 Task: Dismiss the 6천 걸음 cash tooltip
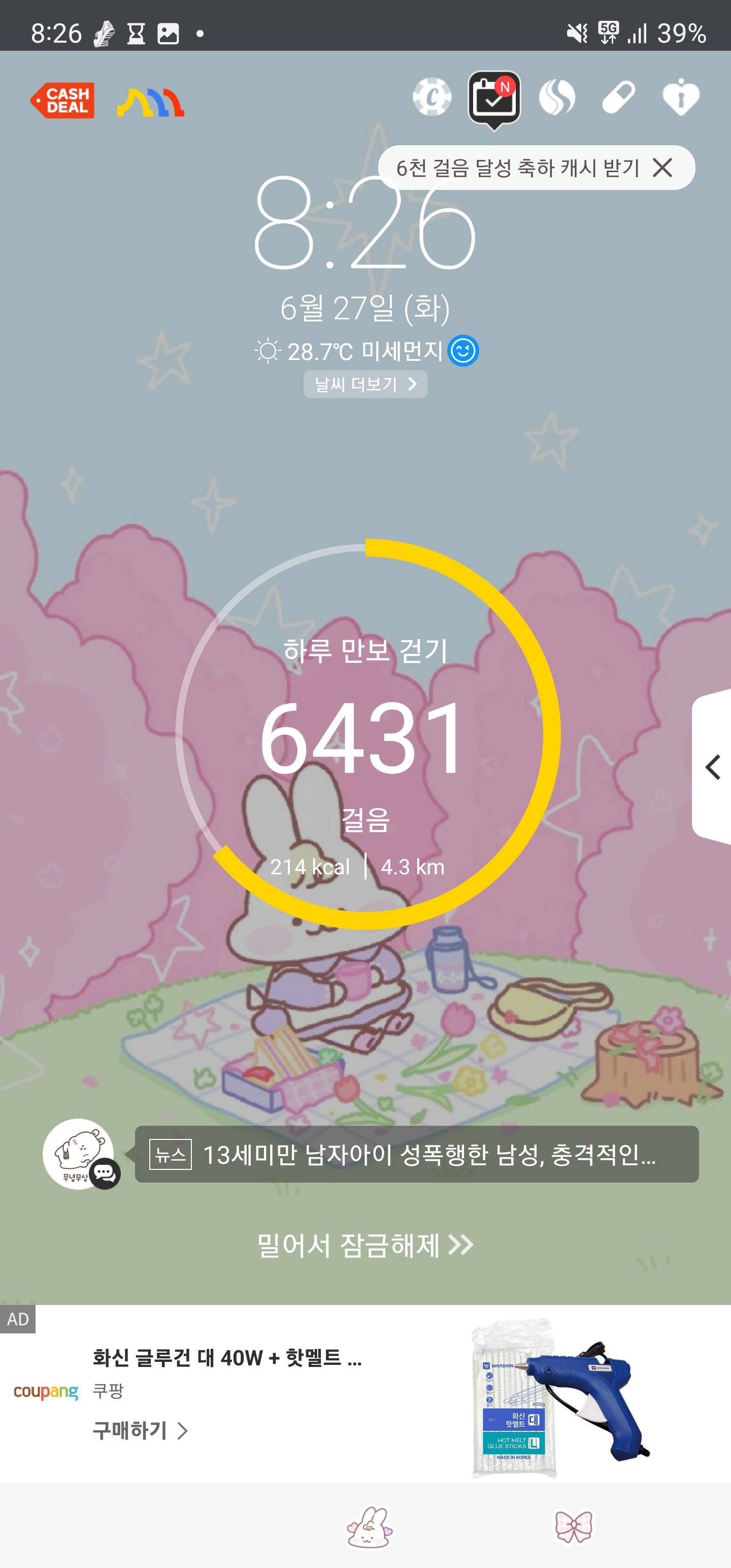(662, 168)
